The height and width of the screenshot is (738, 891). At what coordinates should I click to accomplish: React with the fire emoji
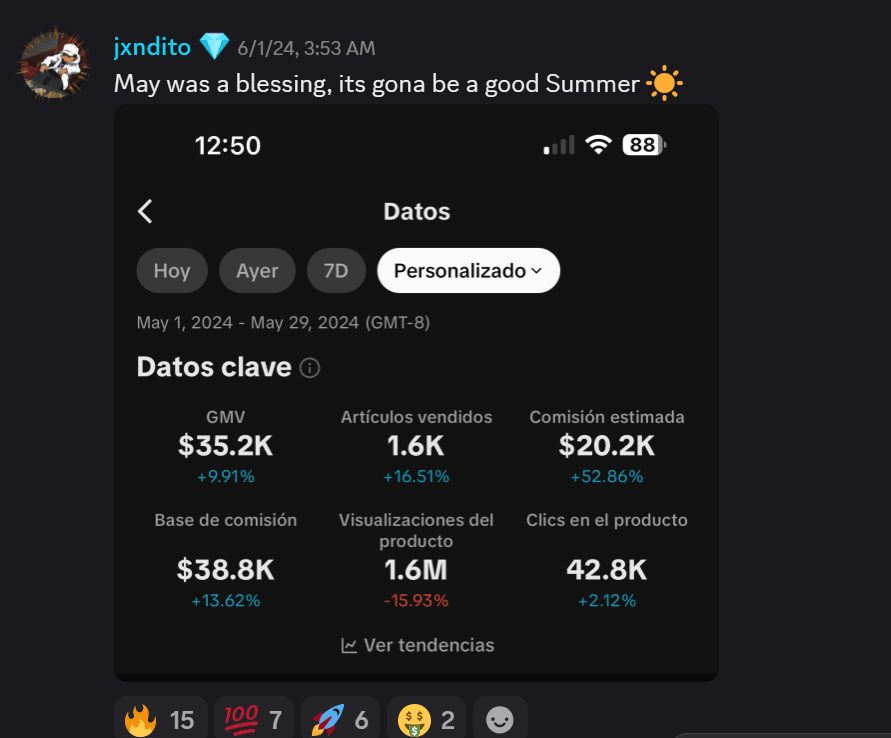coord(160,720)
